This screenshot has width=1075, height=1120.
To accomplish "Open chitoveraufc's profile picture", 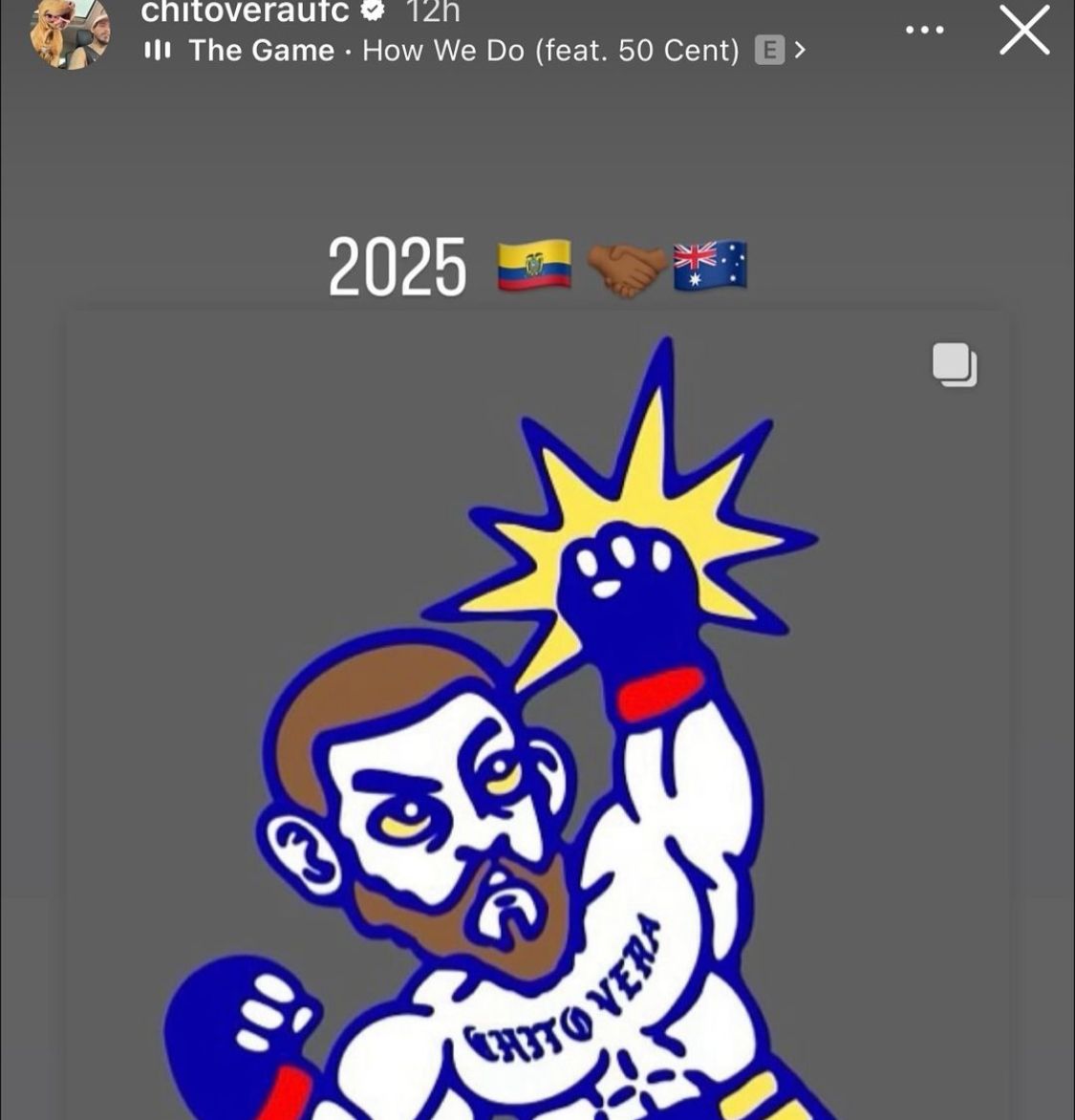I will click(x=67, y=32).
